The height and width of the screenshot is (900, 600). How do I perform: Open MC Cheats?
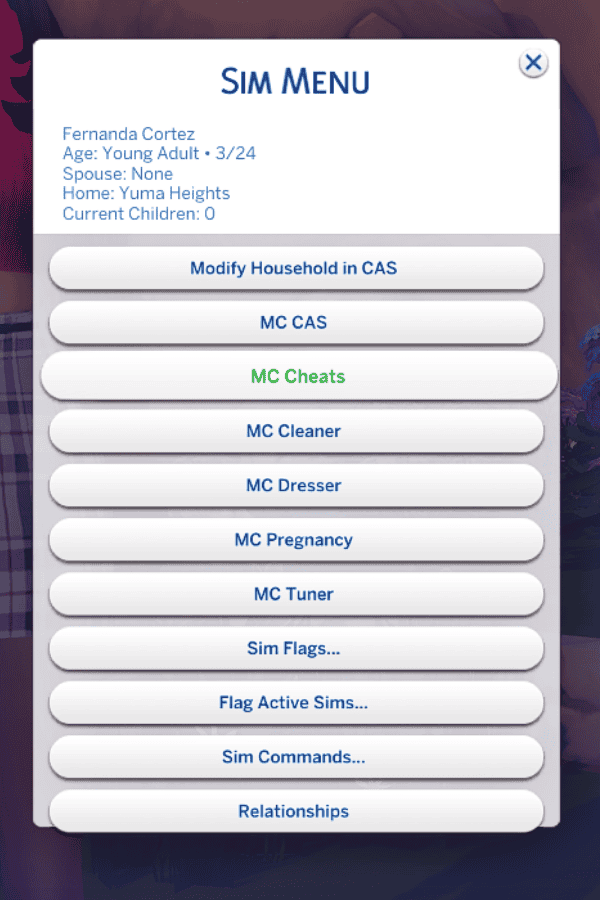(x=298, y=377)
